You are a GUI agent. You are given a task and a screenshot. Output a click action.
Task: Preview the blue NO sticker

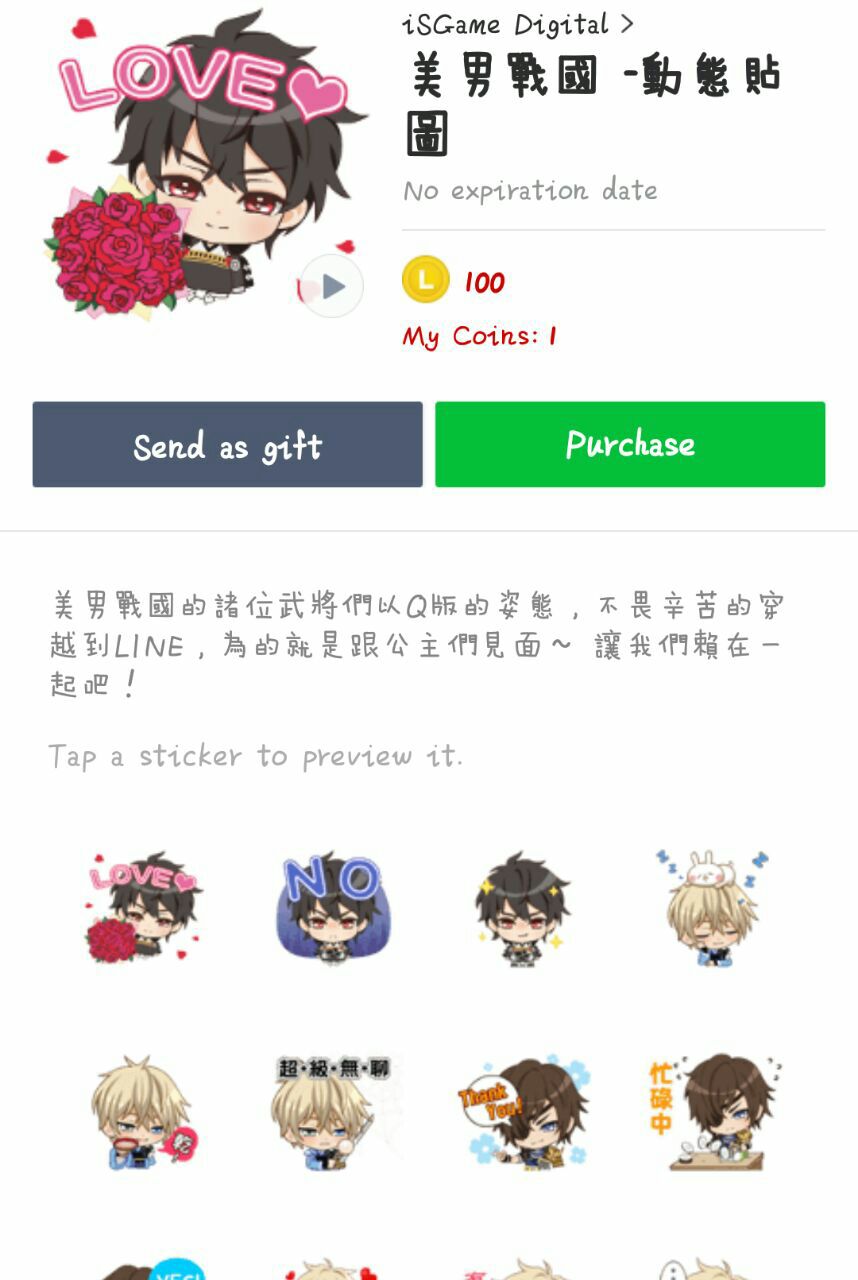click(331, 906)
